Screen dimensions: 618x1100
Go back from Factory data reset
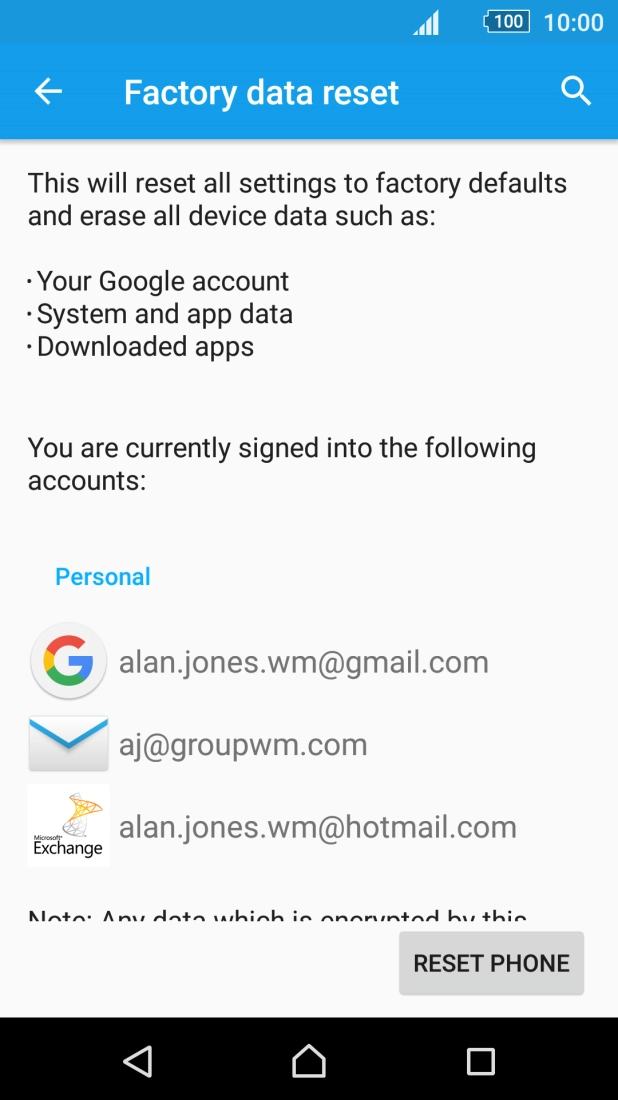[x=48, y=92]
